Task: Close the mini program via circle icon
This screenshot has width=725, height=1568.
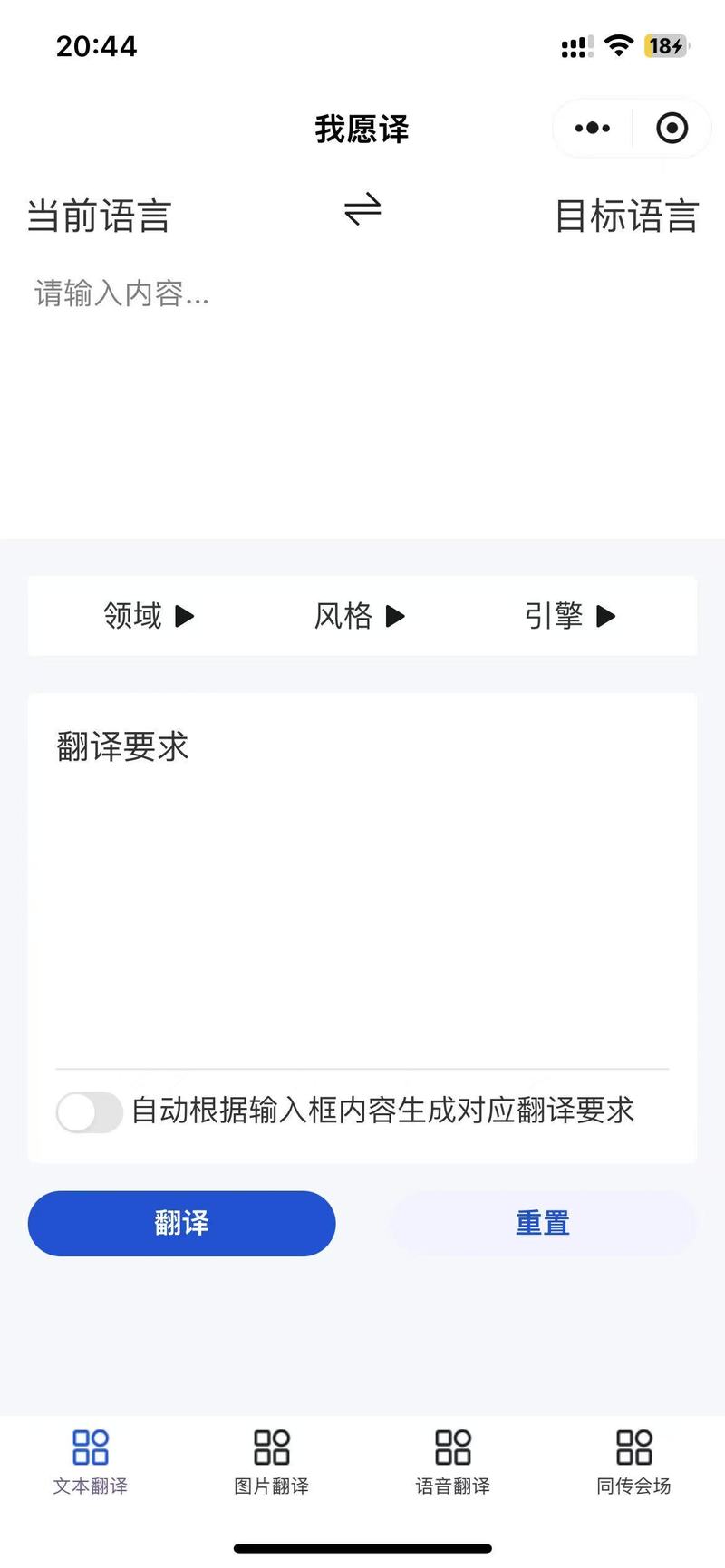Action: [x=672, y=129]
